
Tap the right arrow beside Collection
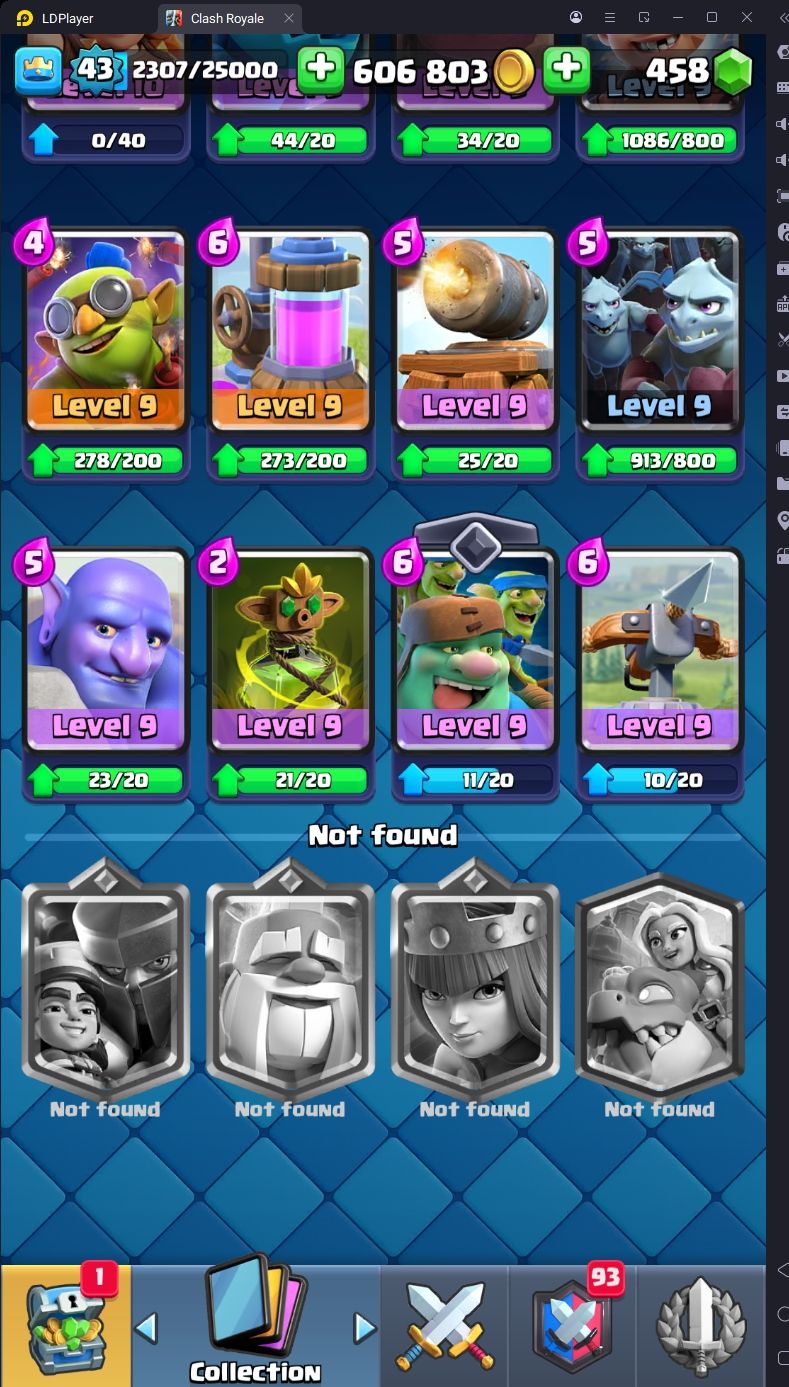point(365,1327)
